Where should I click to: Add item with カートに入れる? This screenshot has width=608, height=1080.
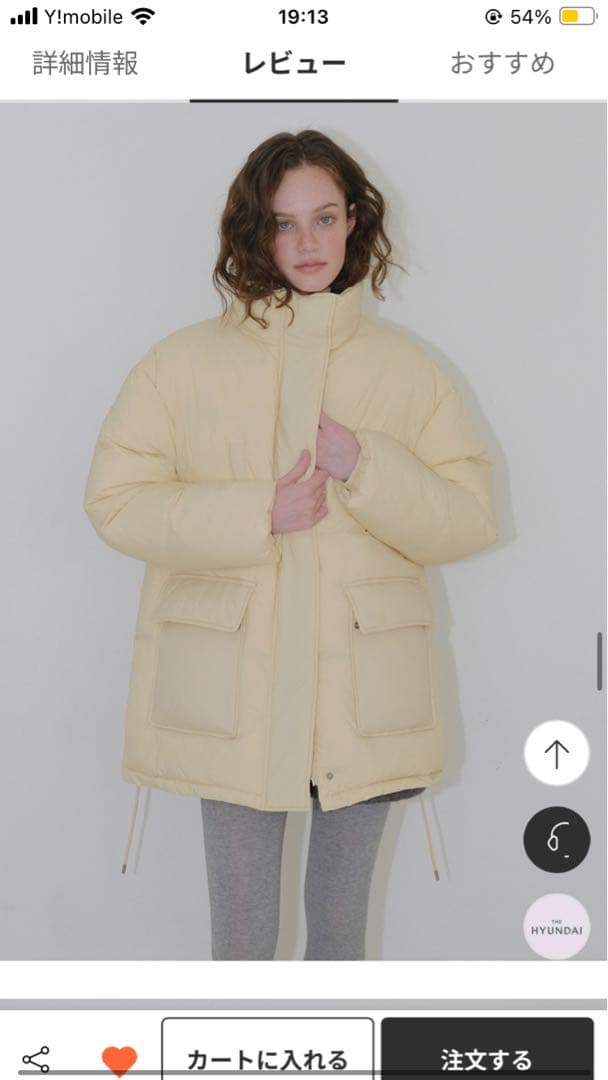[x=267, y=1057]
